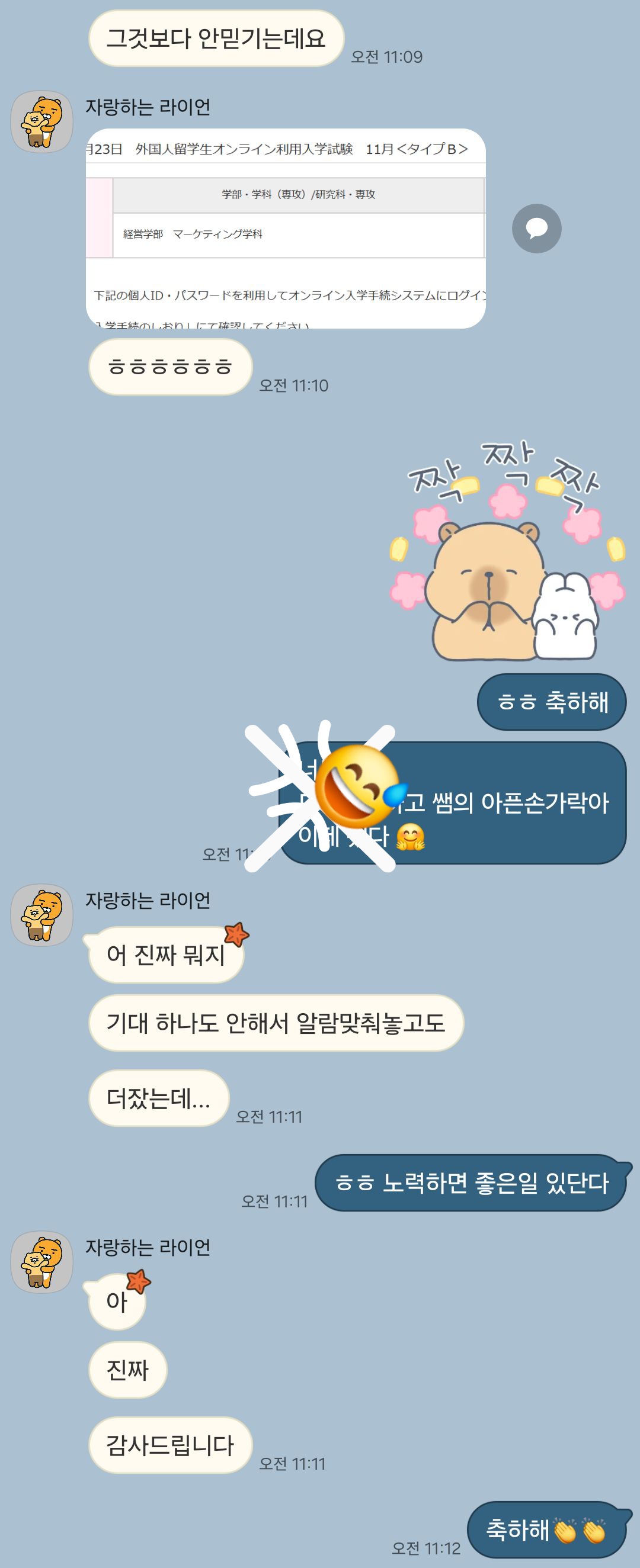
Task: Open the shared Japanese admission result image
Action: tap(286, 228)
